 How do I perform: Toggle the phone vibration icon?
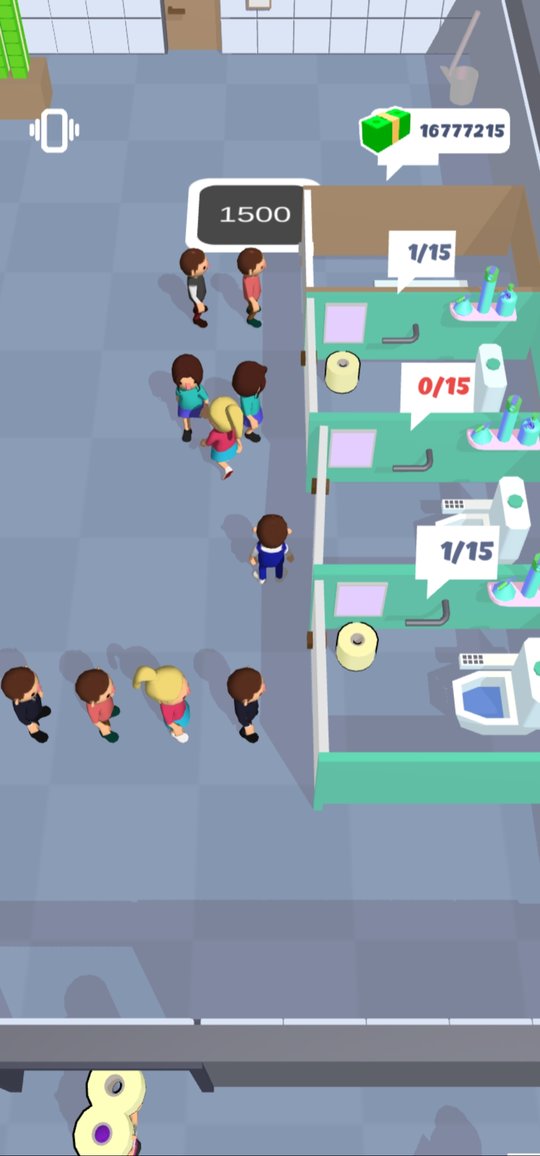tap(55, 131)
